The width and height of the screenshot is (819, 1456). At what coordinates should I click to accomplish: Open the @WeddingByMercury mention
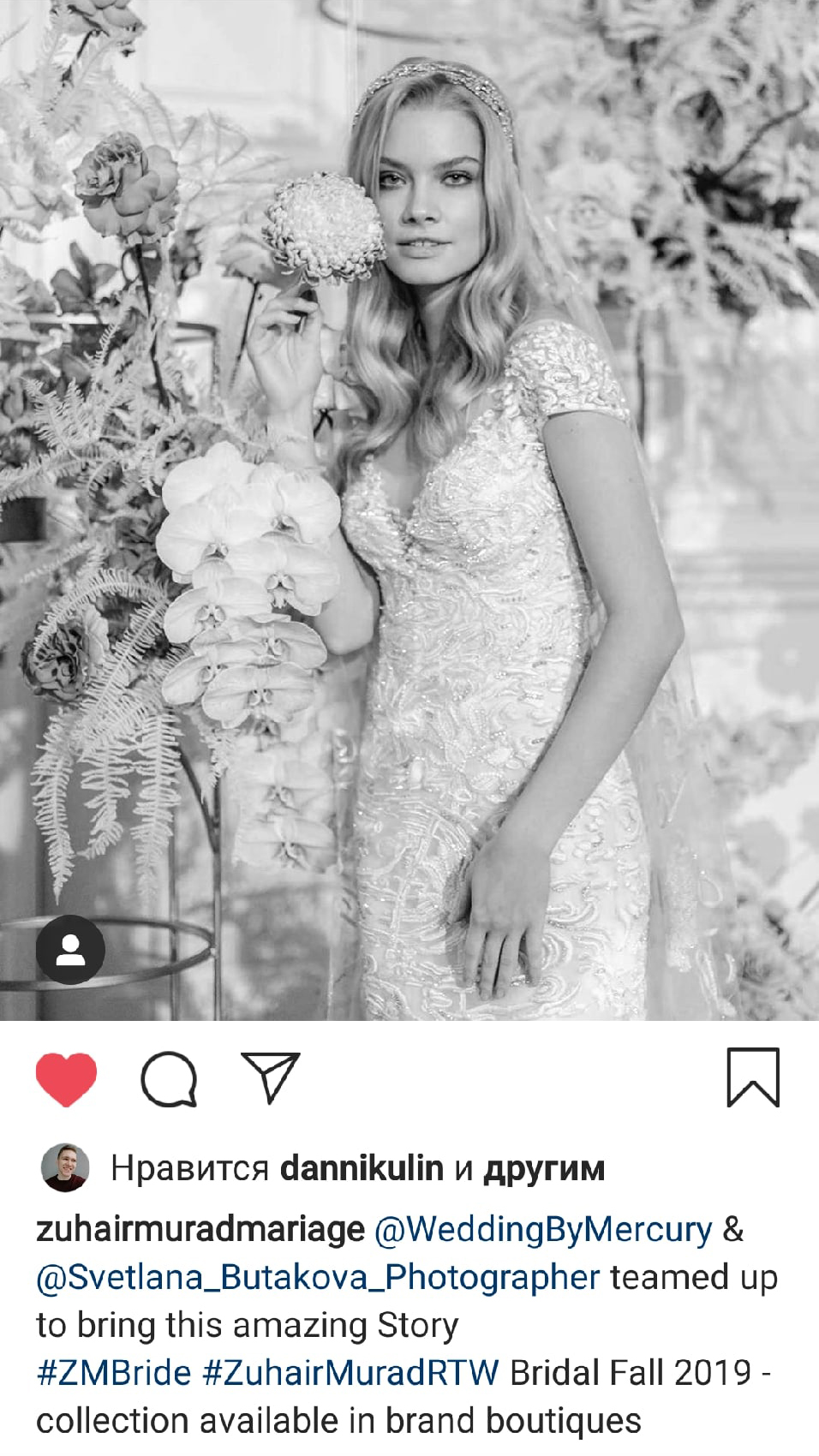click(543, 1229)
